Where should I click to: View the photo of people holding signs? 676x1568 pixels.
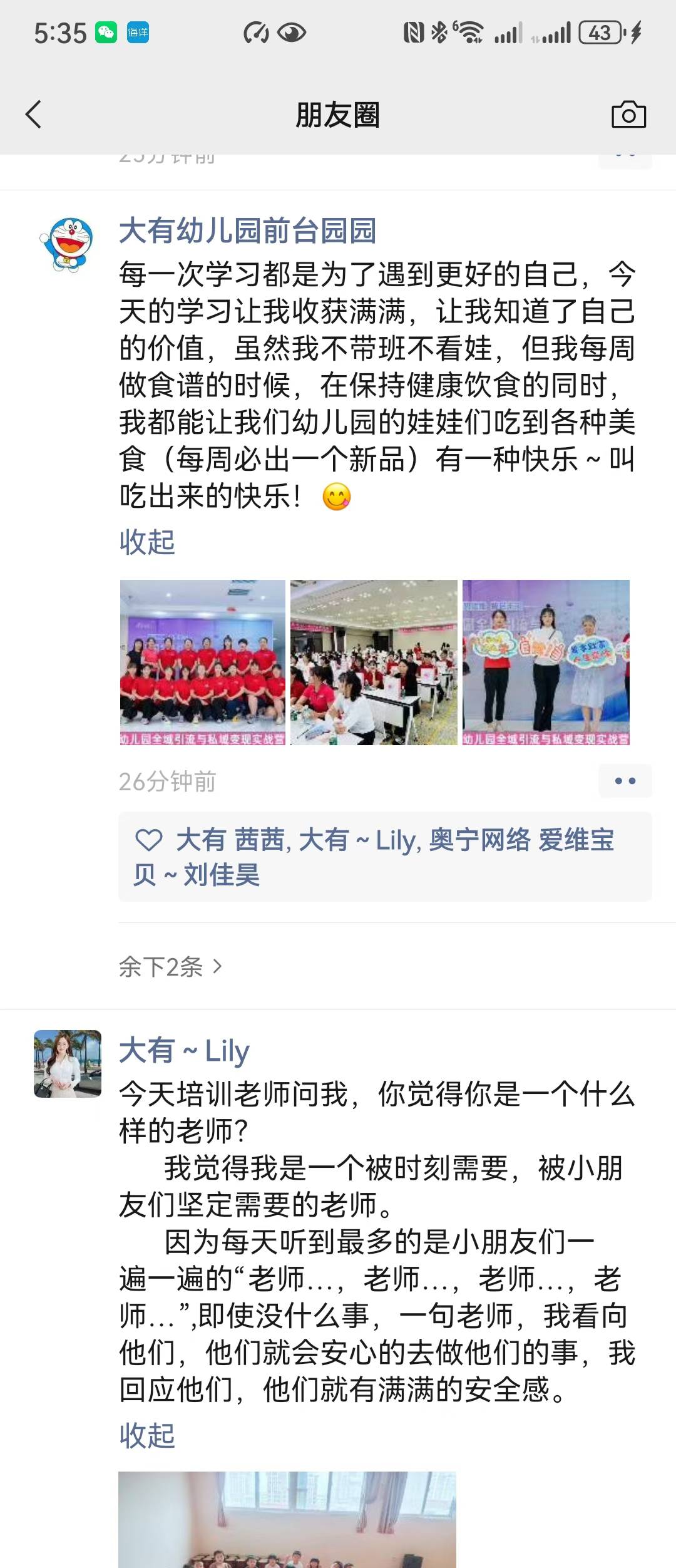546,663
